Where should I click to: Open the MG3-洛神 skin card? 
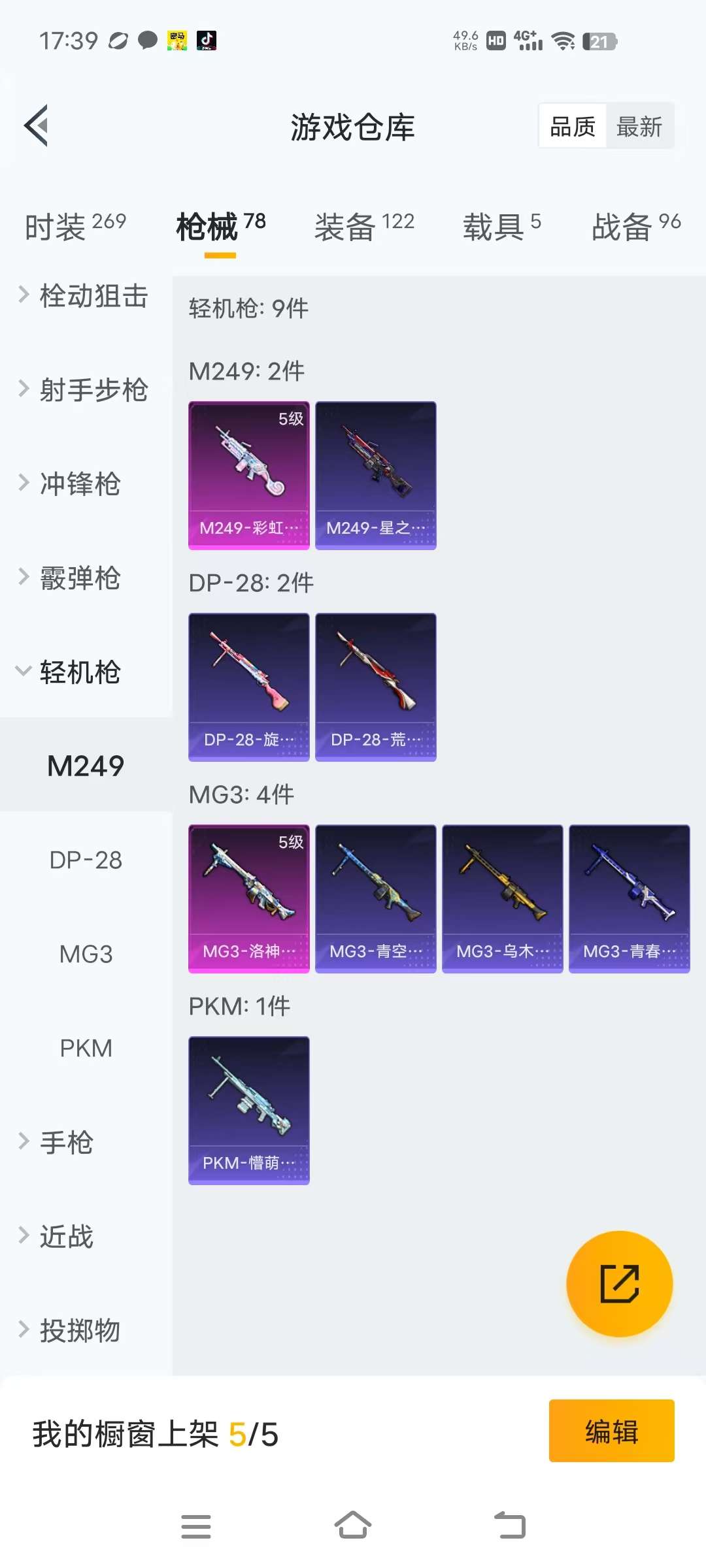click(248, 899)
